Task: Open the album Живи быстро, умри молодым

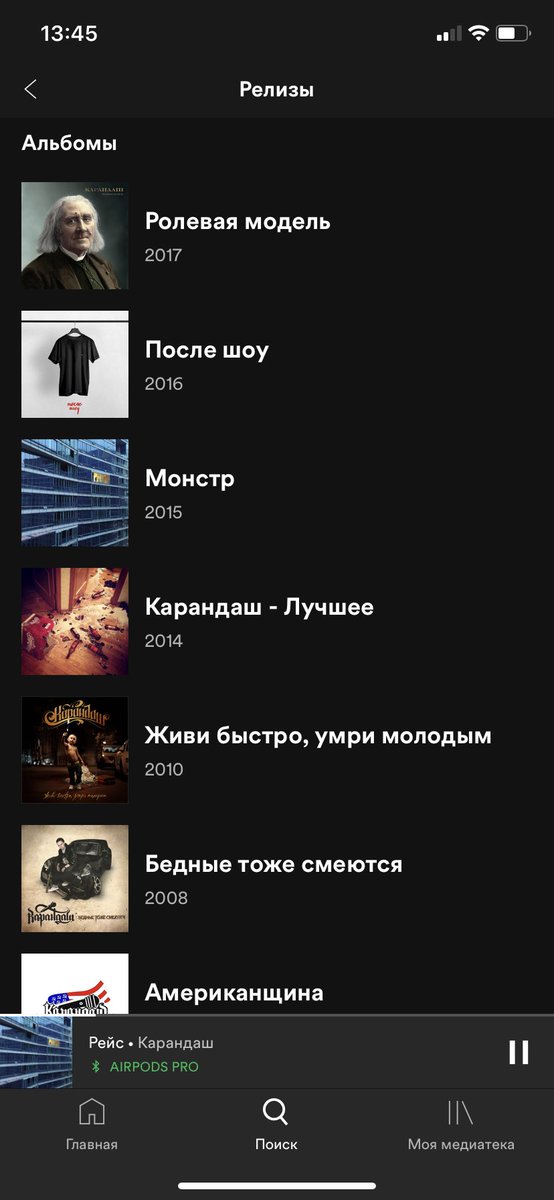Action: click(277, 751)
